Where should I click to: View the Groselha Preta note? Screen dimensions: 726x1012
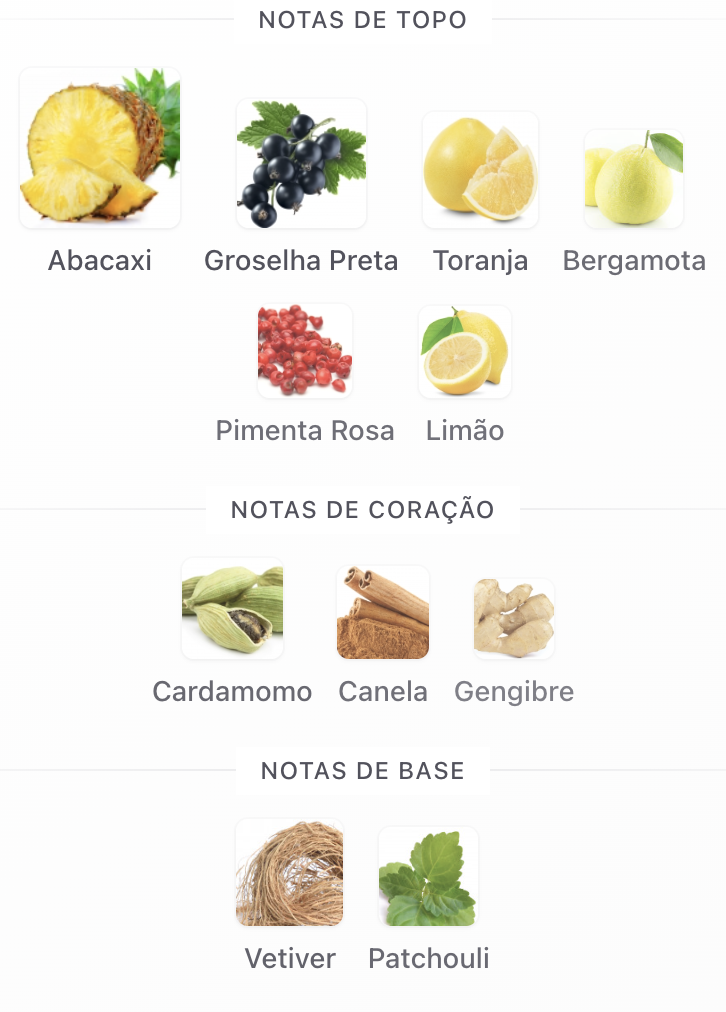(x=301, y=164)
